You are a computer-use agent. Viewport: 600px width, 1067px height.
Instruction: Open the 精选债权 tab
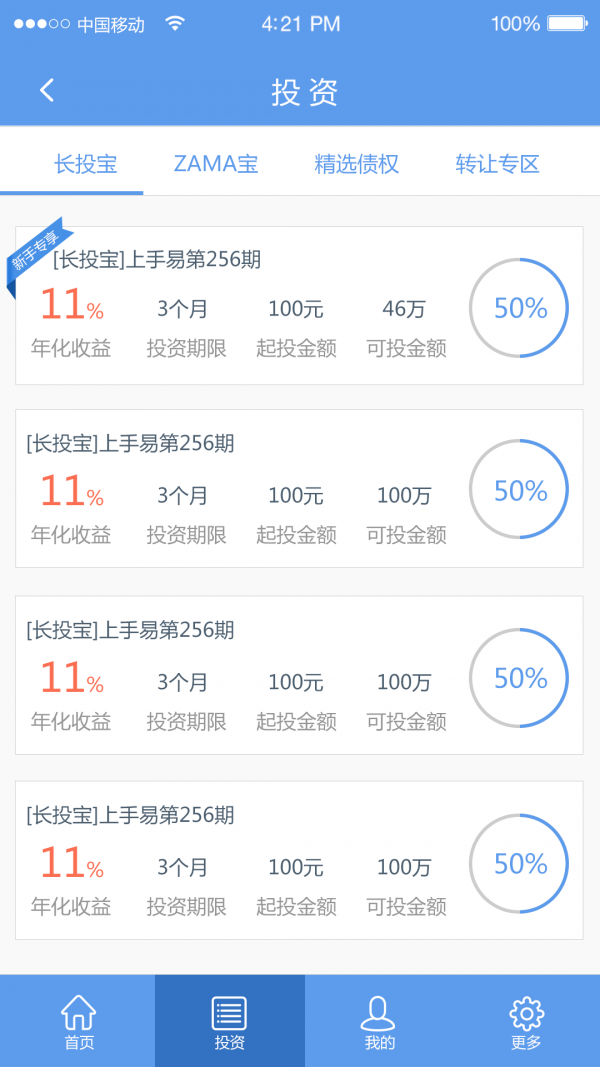click(356, 164)
